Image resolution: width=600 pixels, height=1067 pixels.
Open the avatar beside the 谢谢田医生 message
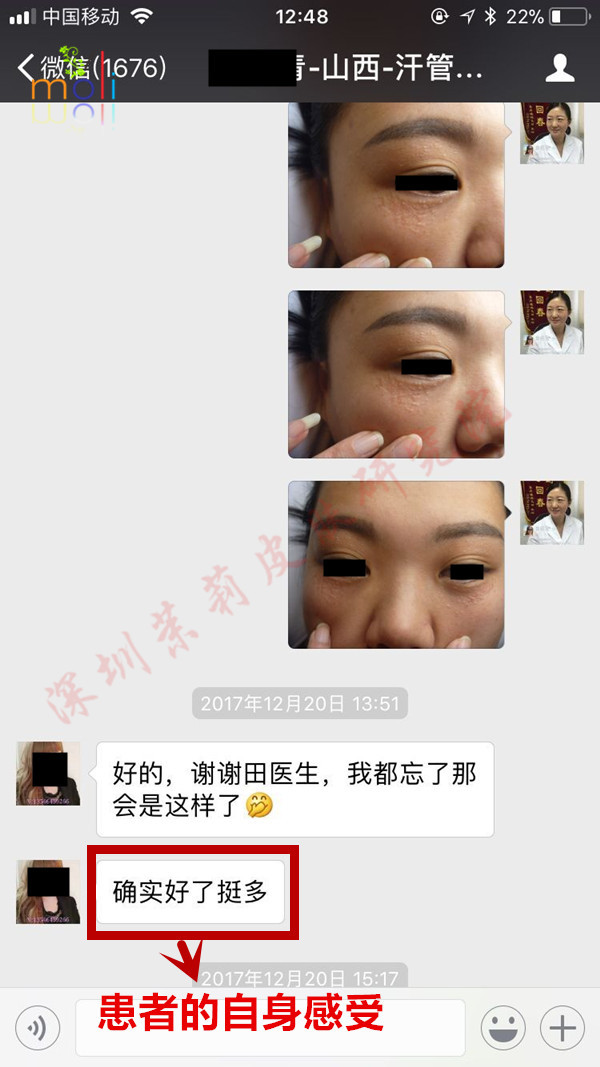click(48, 773)
